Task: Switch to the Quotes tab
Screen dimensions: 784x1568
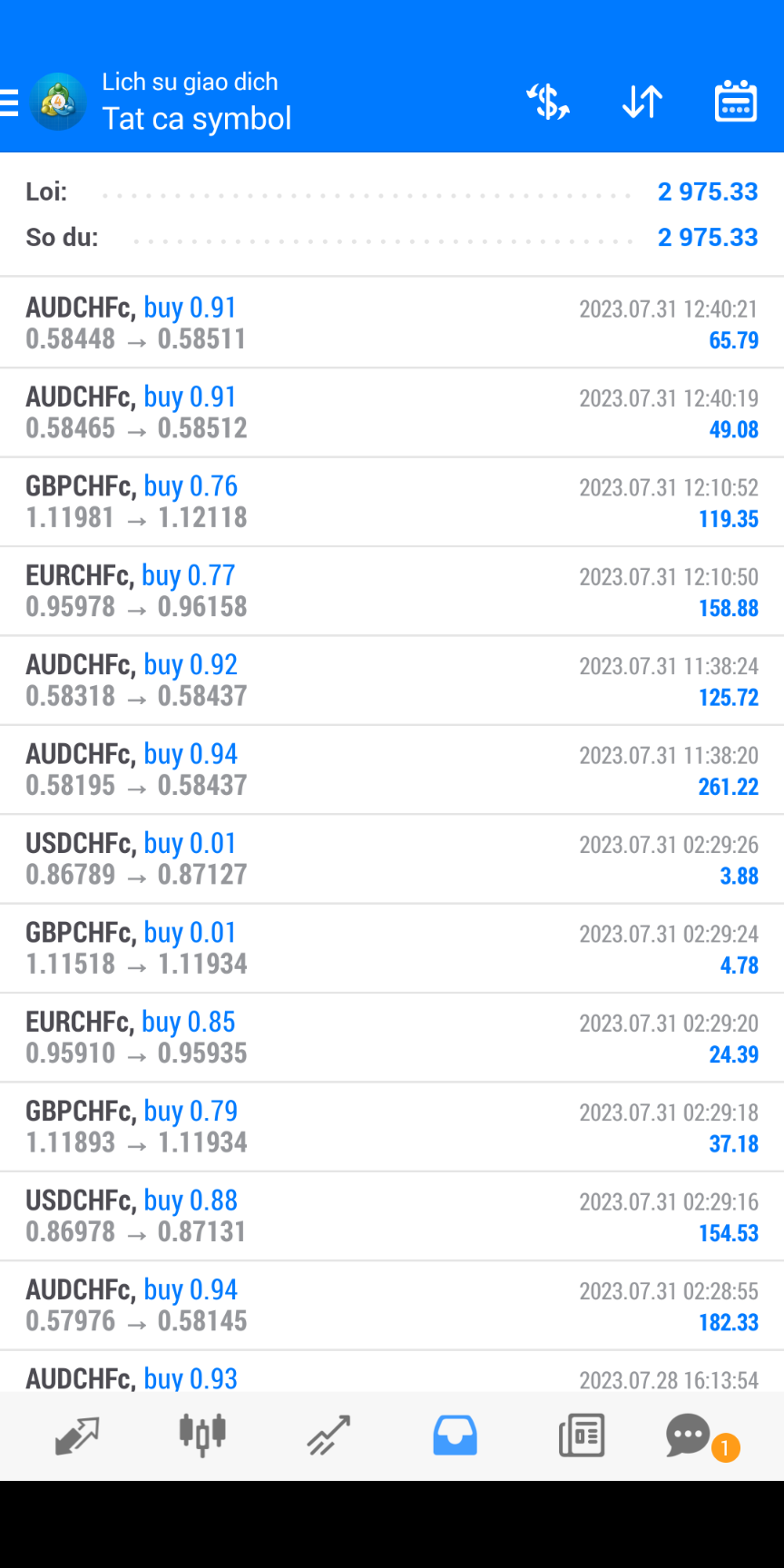Action: (77, 1436)
